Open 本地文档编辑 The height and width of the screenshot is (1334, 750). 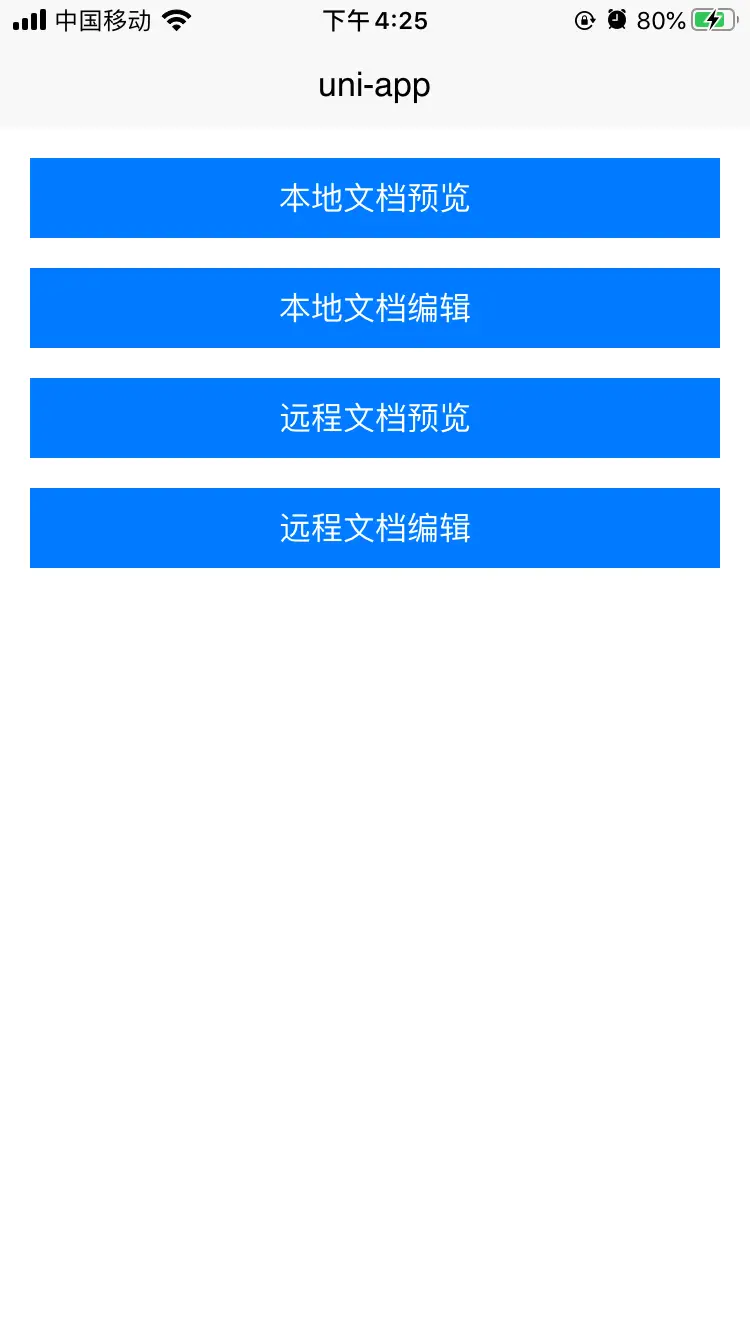tap(375, 308)
